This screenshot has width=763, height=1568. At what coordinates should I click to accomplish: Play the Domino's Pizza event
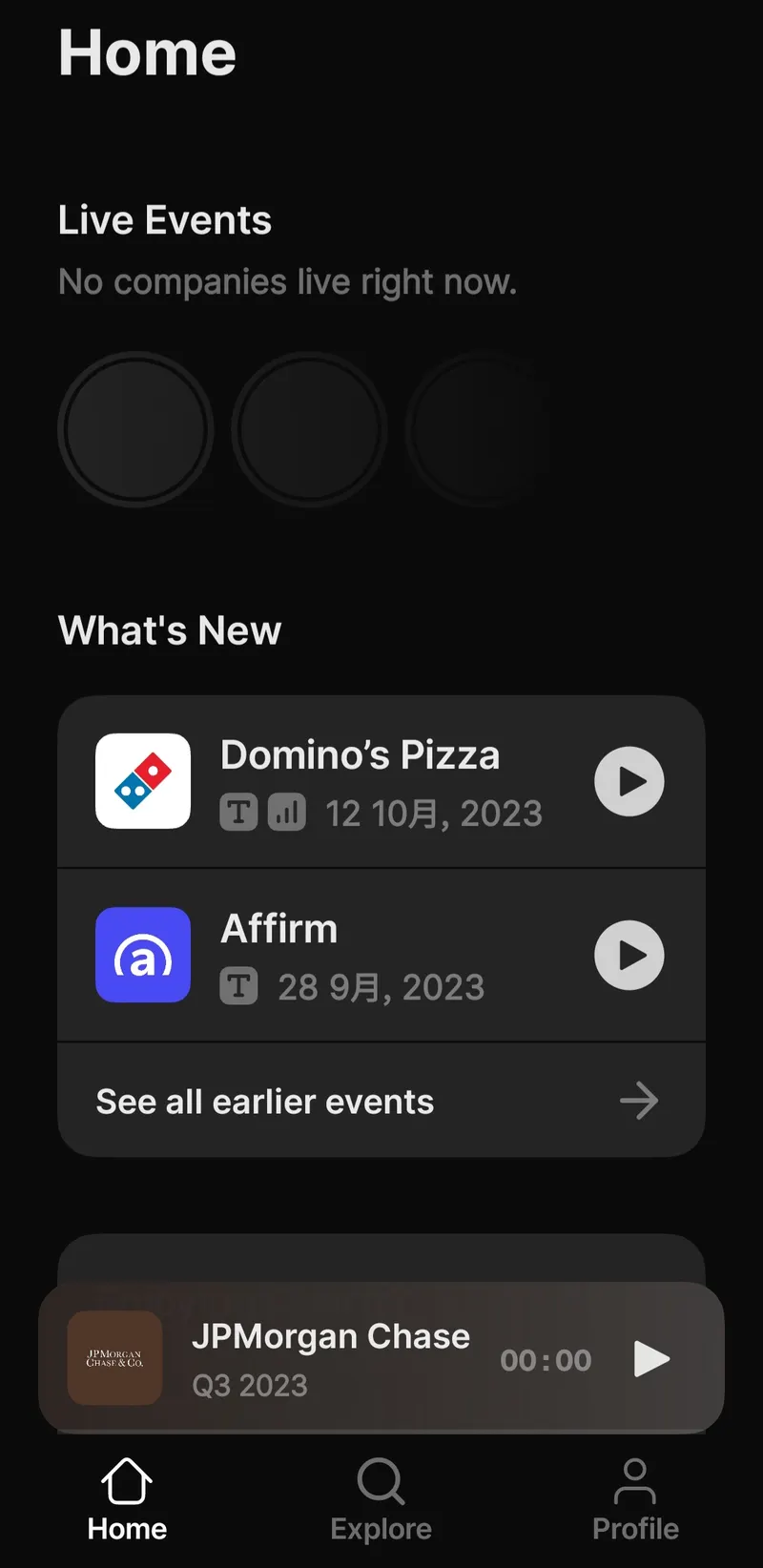coord(629,782)
